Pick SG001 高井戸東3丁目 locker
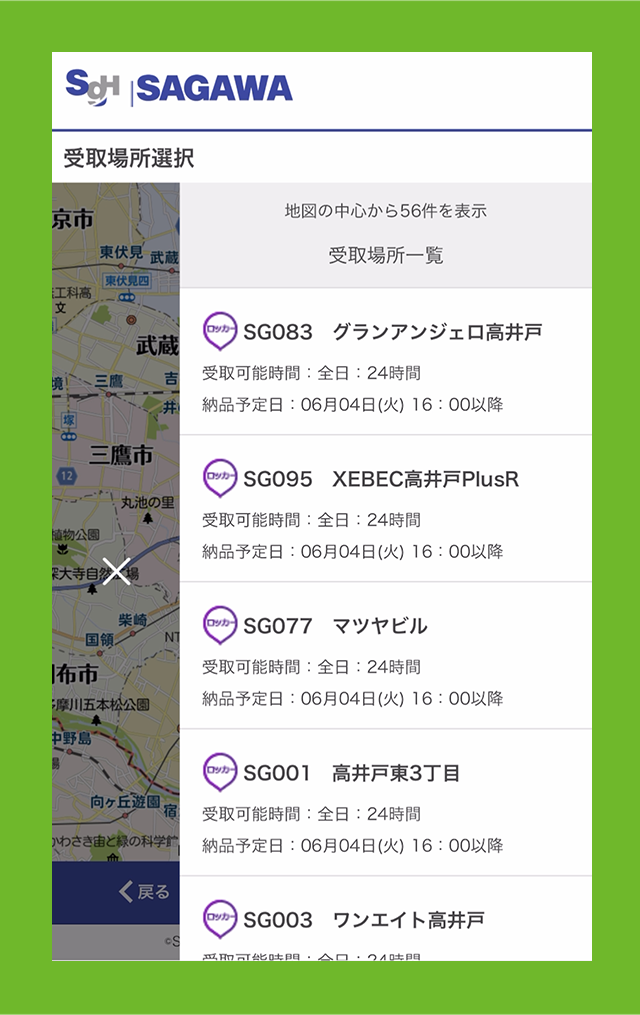The width and height of the screenshot is (640, 1015). coord(385,802)
